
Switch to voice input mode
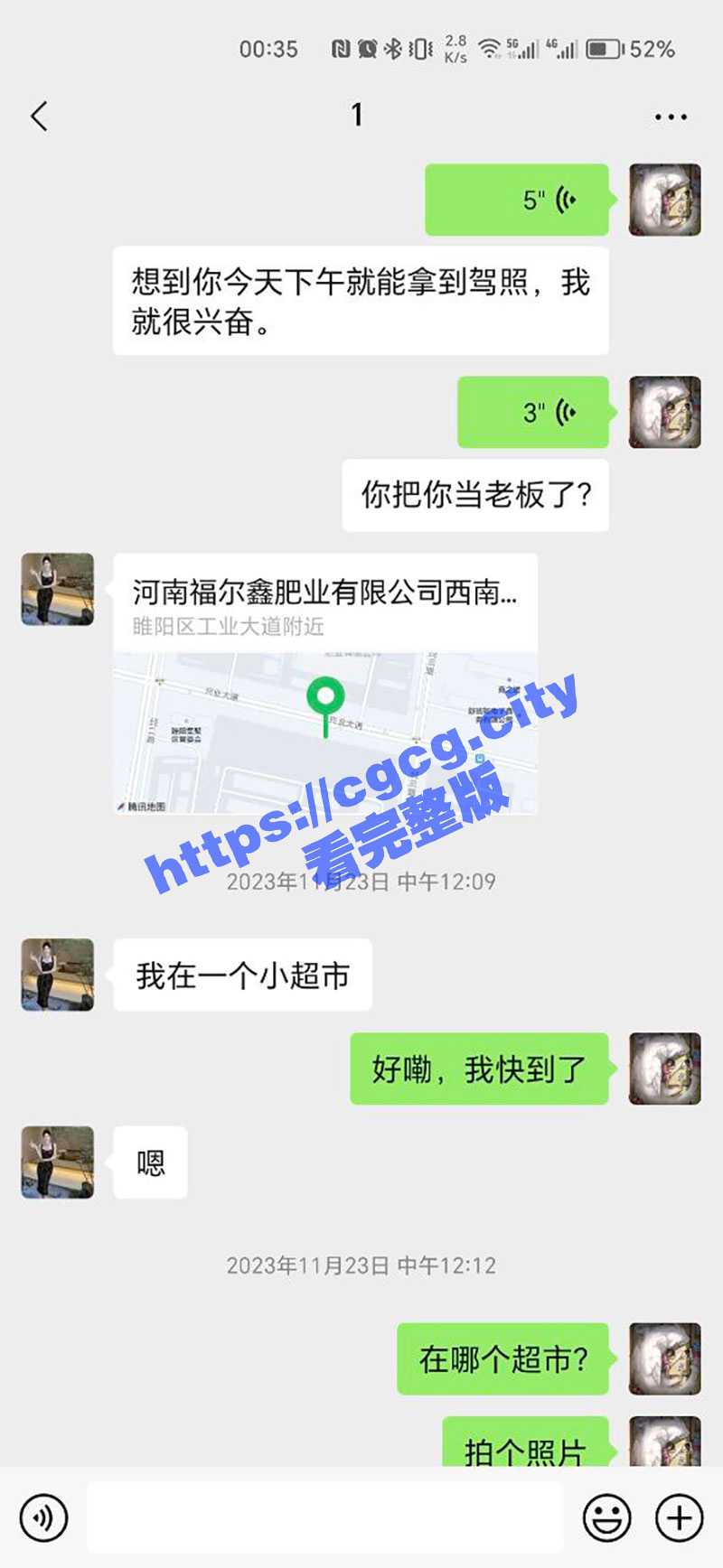tap(43, 1517)
